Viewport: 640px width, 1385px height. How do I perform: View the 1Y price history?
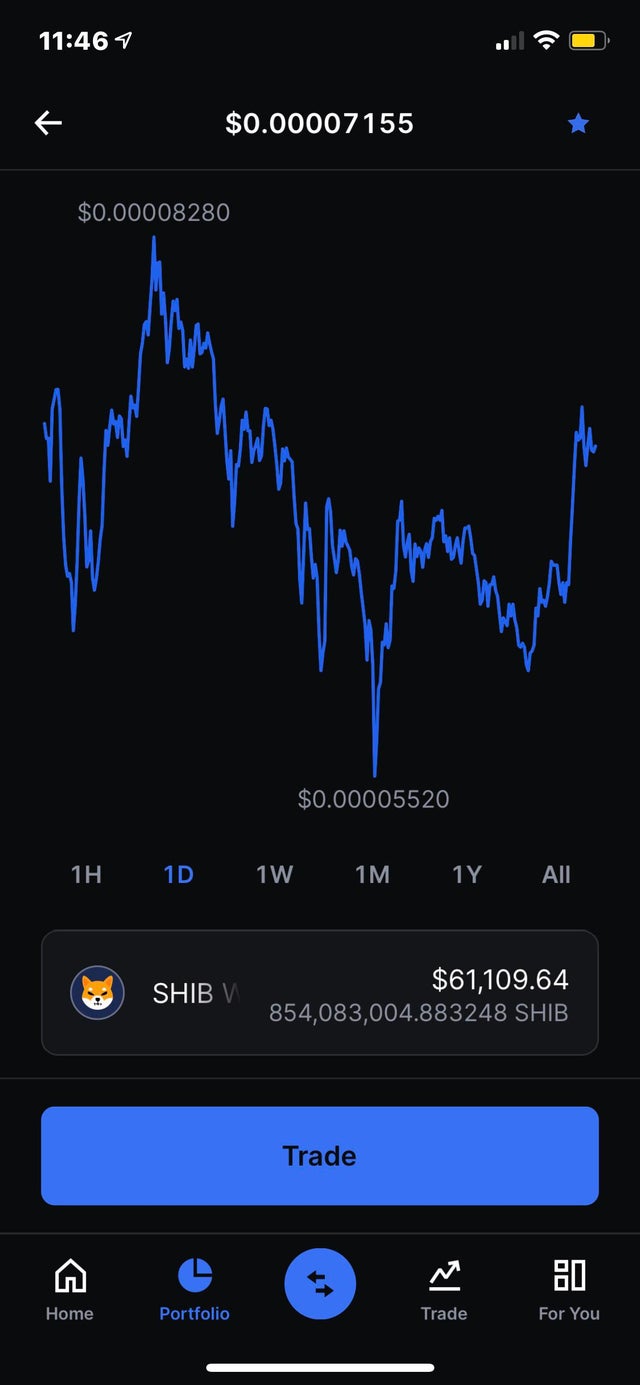(466, 875)
